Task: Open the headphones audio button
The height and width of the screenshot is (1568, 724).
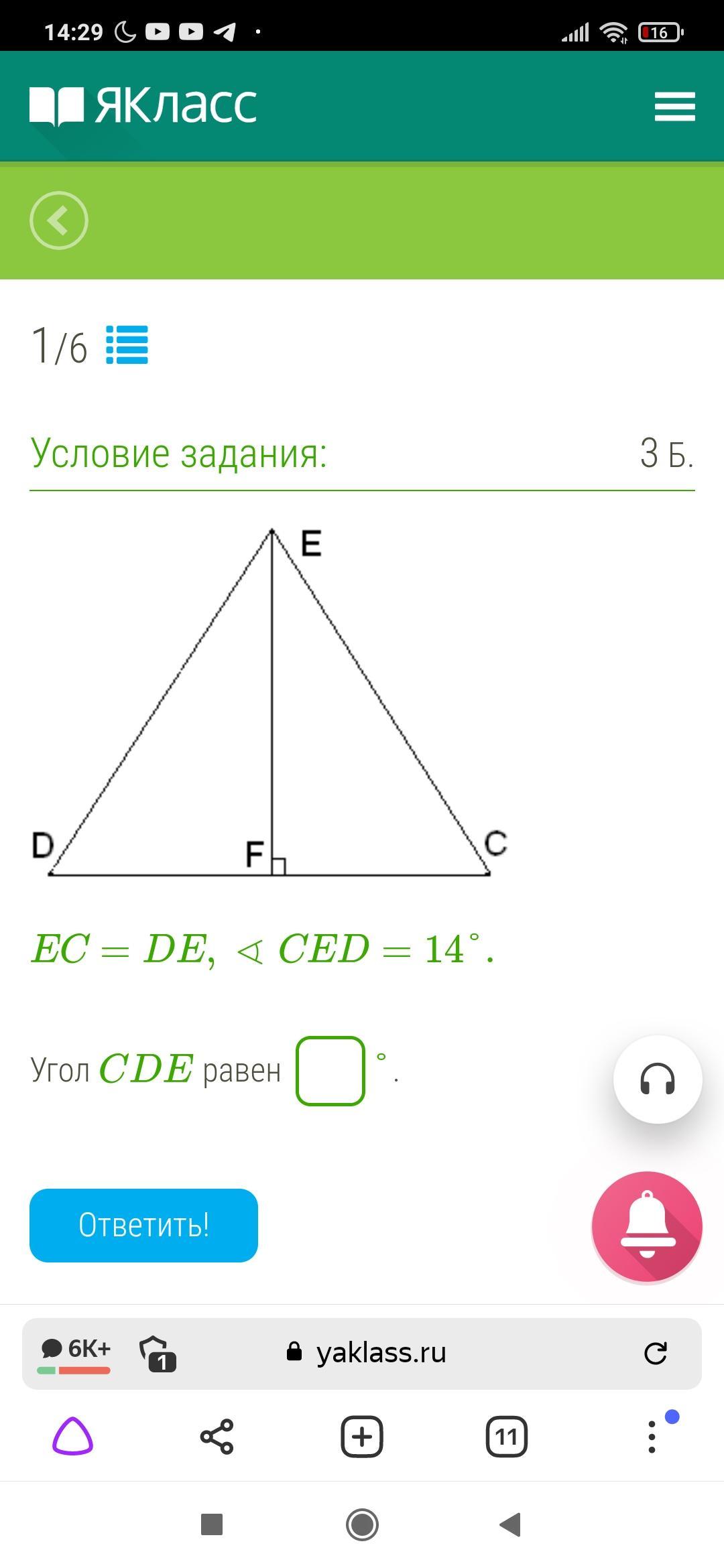Action: pos(658,1080)
